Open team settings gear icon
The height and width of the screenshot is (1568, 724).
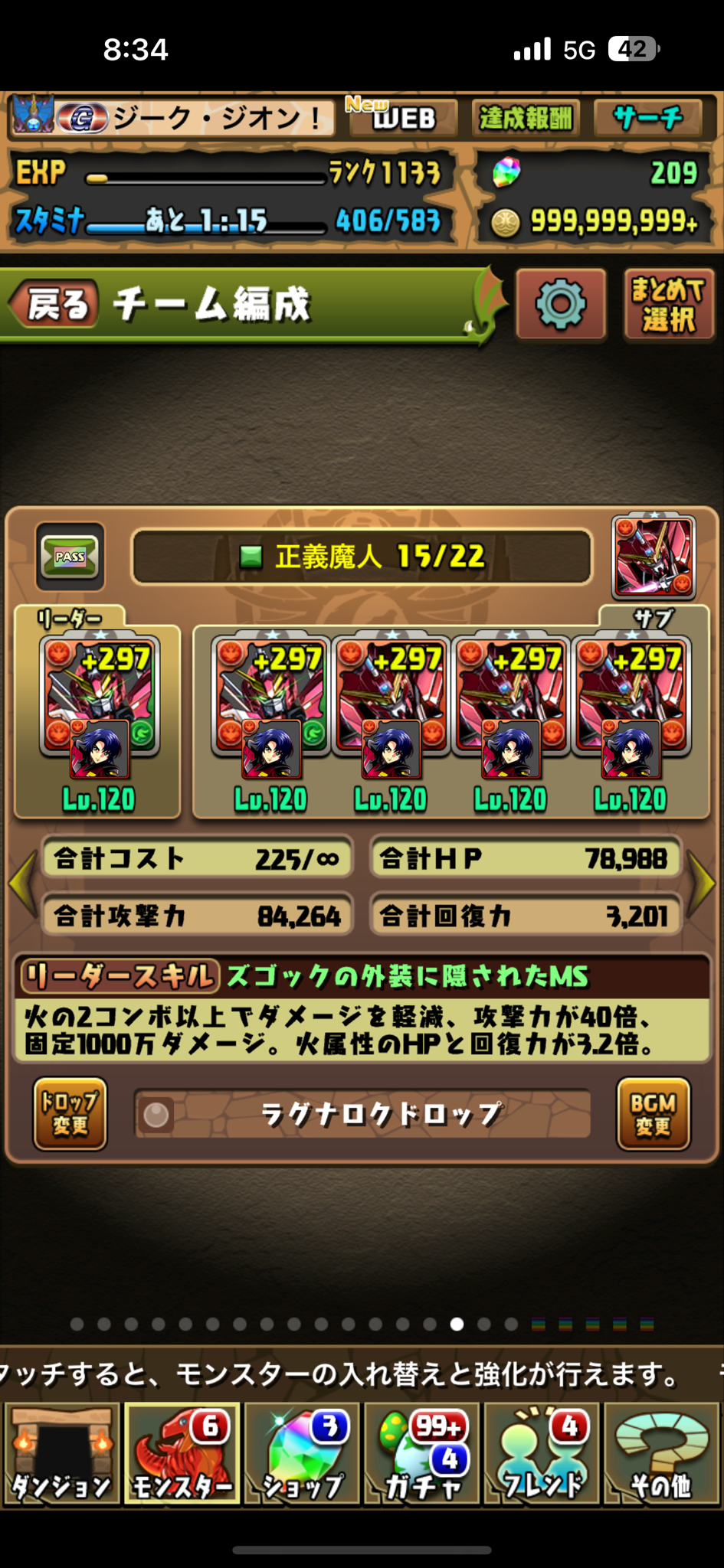tap(561, 304)
